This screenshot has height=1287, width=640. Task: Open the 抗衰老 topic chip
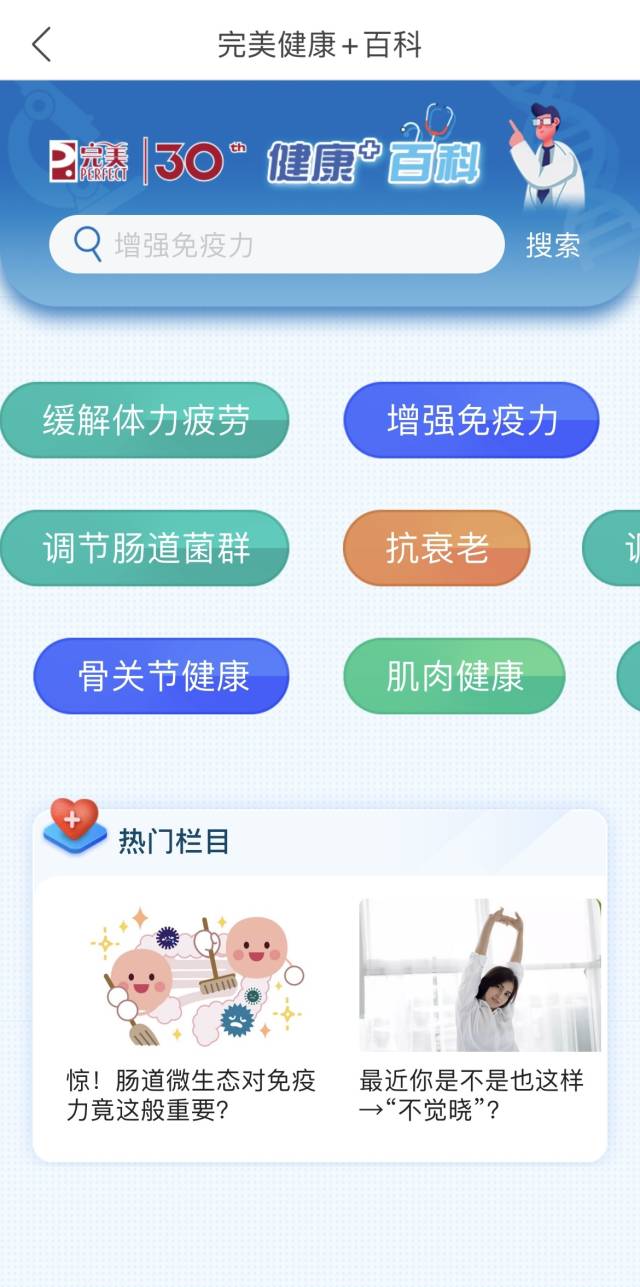point(437,548)
